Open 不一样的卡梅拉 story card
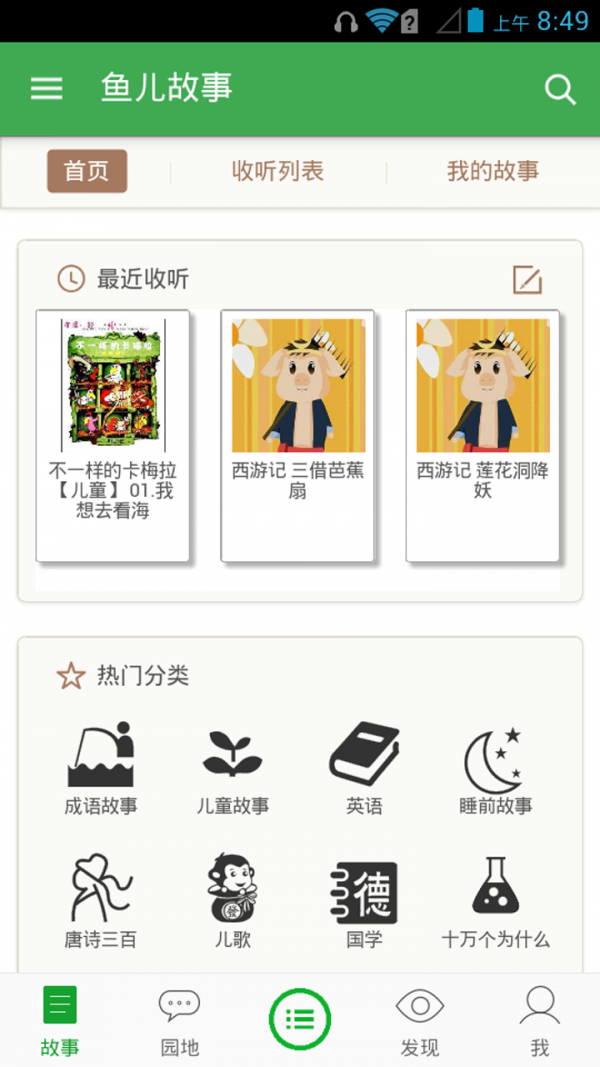Viewport: 600px width, 1067px height. tap(113, 435)
